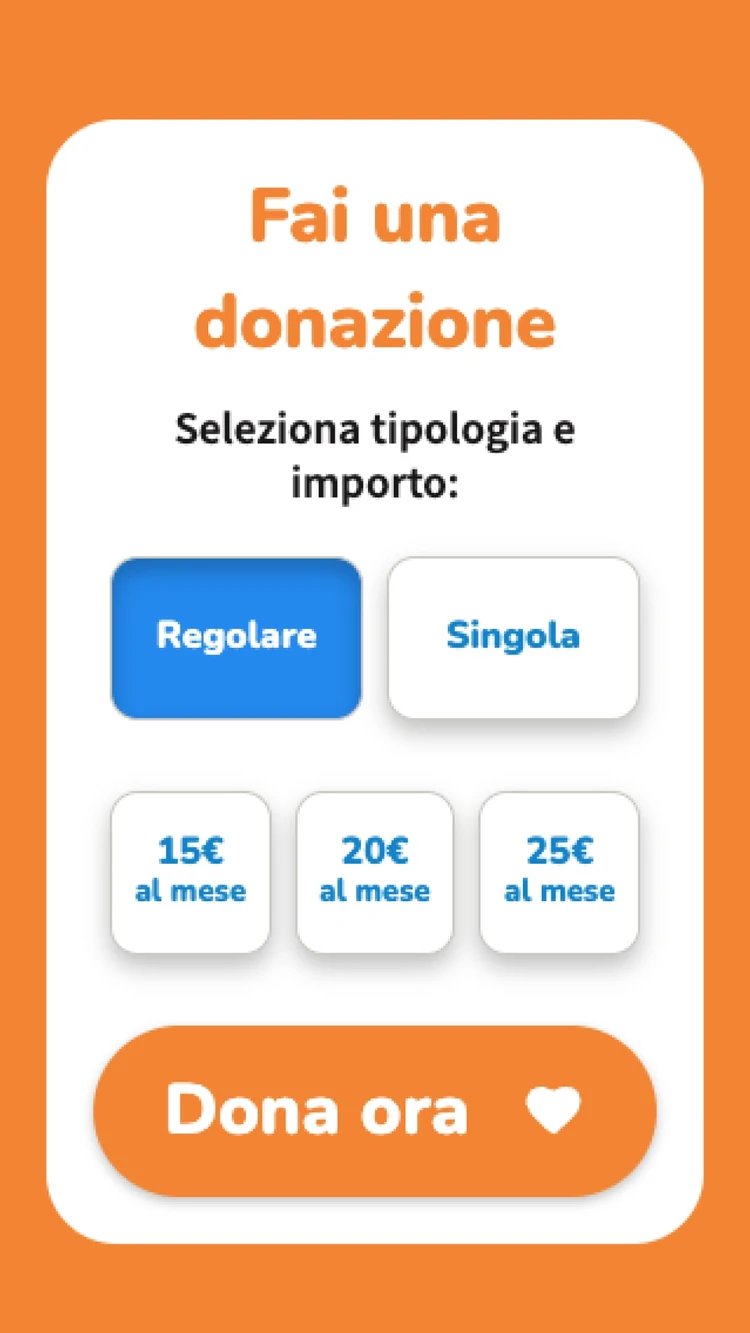The image size is (750, 1333).
Task: Choose the highest monthly donation tile
Action: tap(558, 871)
